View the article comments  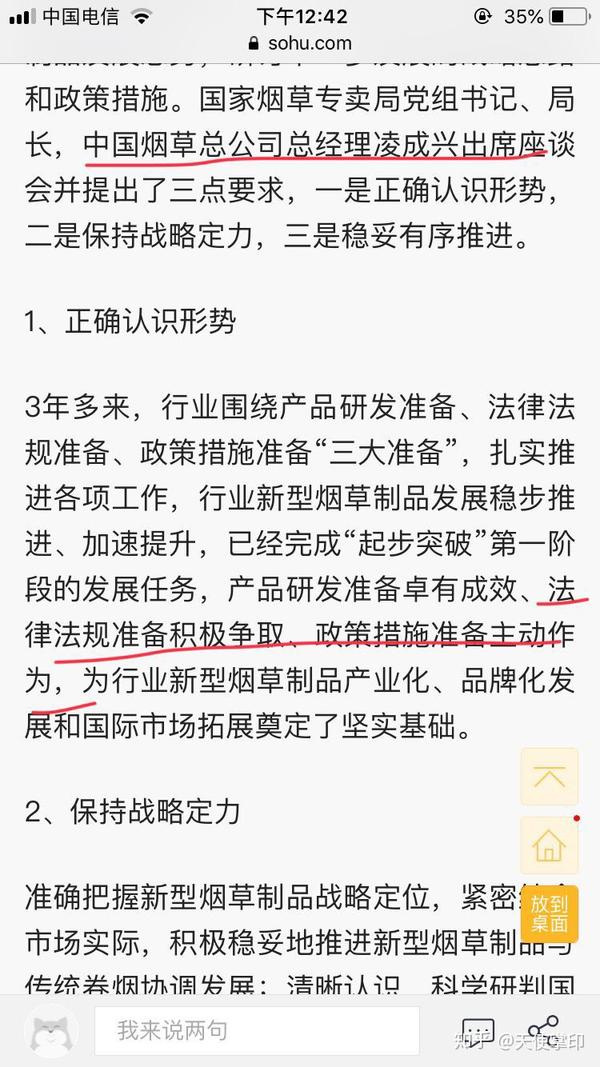479,1031
